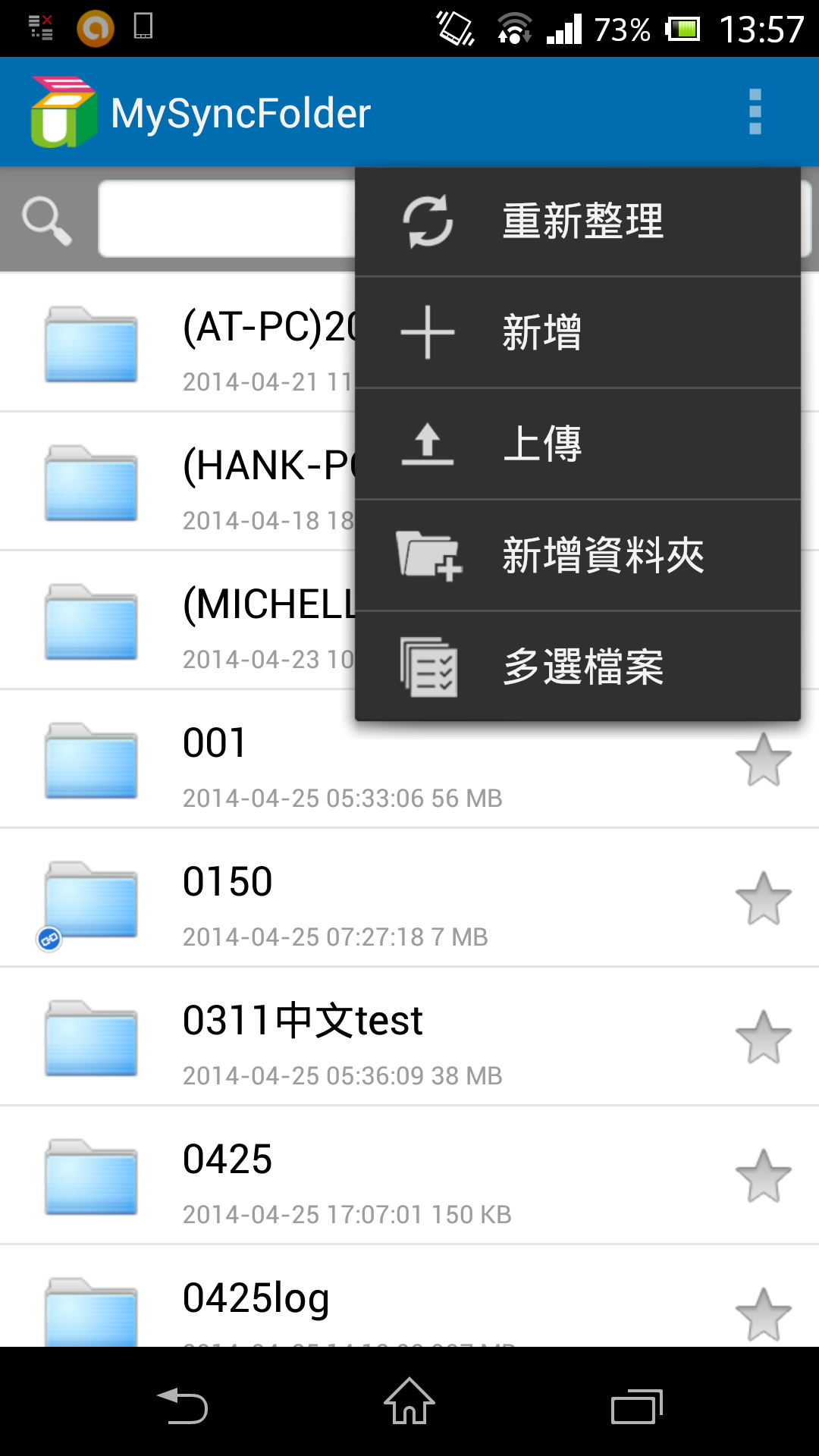
Task: Open the (AT-PC) folder
Action: (x=177, y=344)
